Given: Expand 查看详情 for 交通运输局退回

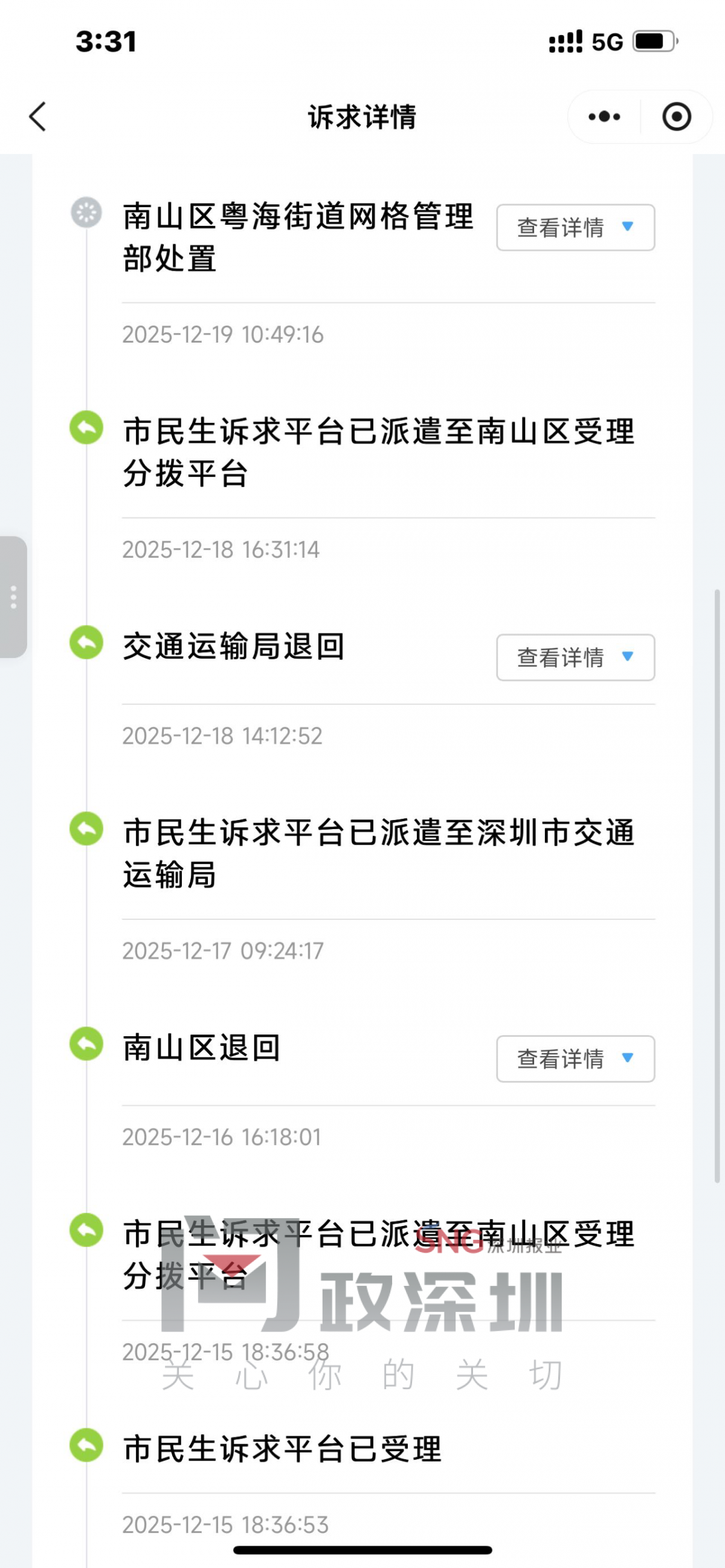Looking at the screenshot, I should point(575,657).
